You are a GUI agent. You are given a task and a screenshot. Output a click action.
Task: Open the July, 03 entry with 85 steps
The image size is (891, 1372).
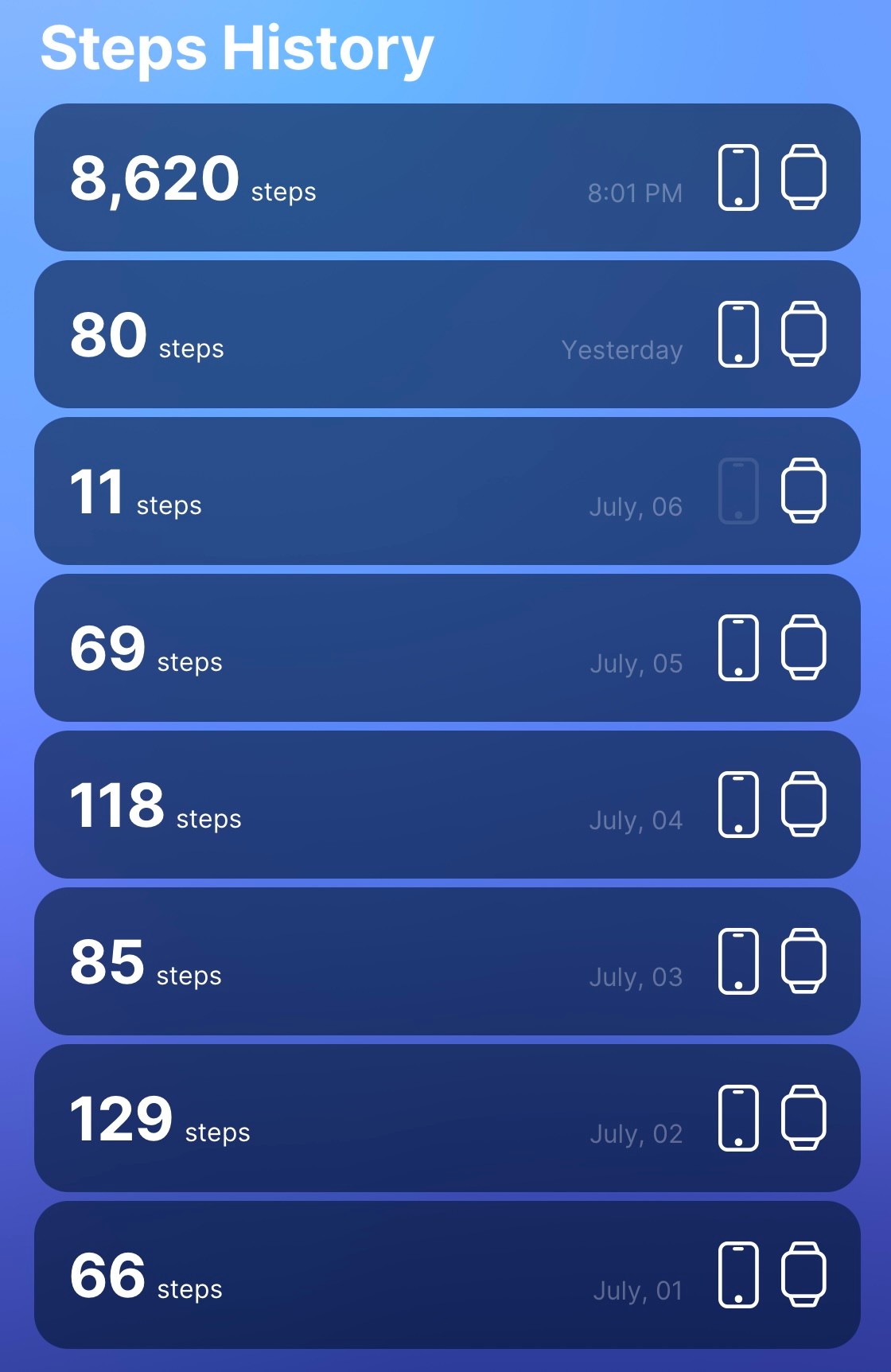pyautogui.click(x=447, y=961)
